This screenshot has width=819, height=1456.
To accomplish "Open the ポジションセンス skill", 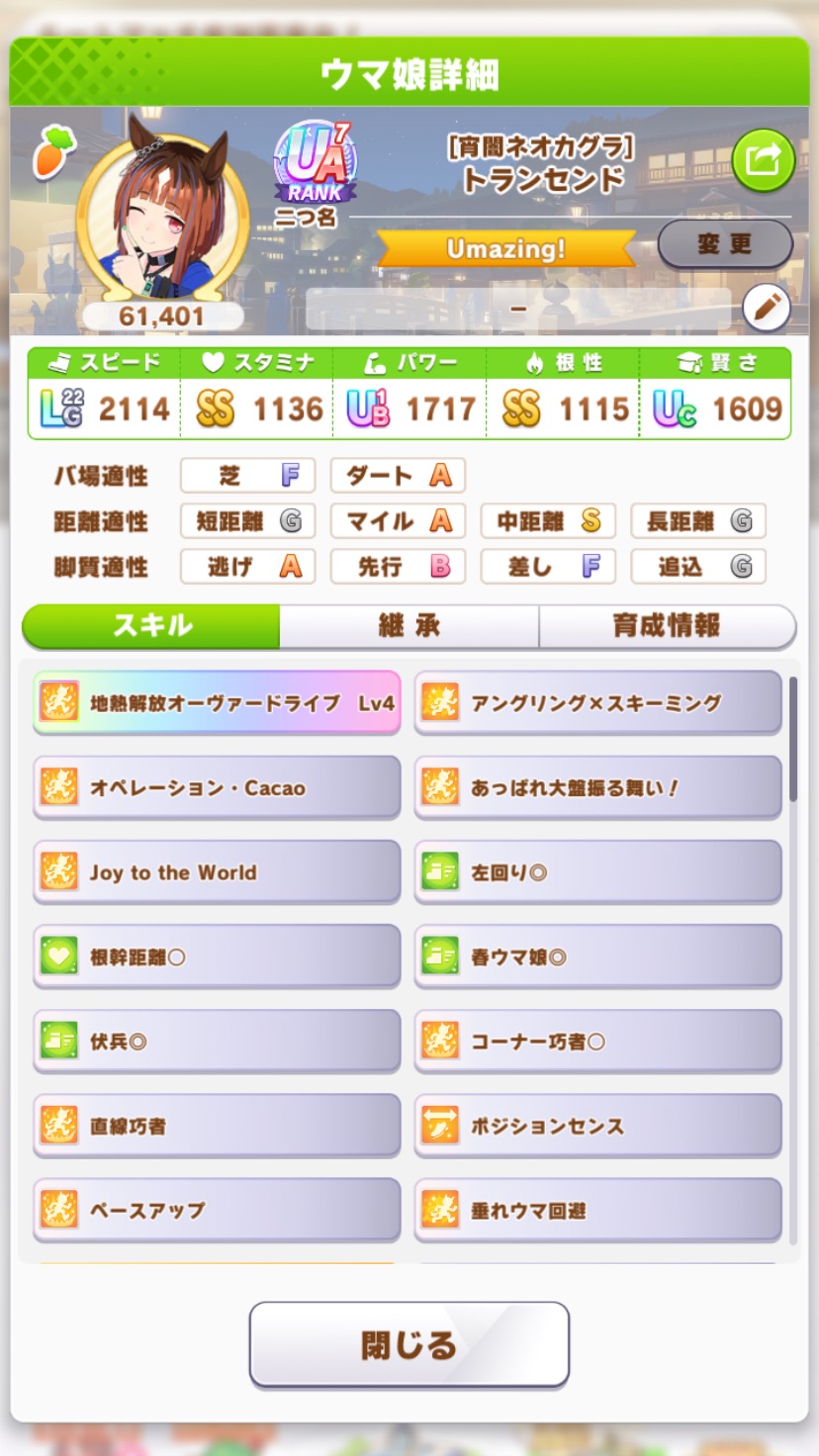I will (x=597, y=1126).
